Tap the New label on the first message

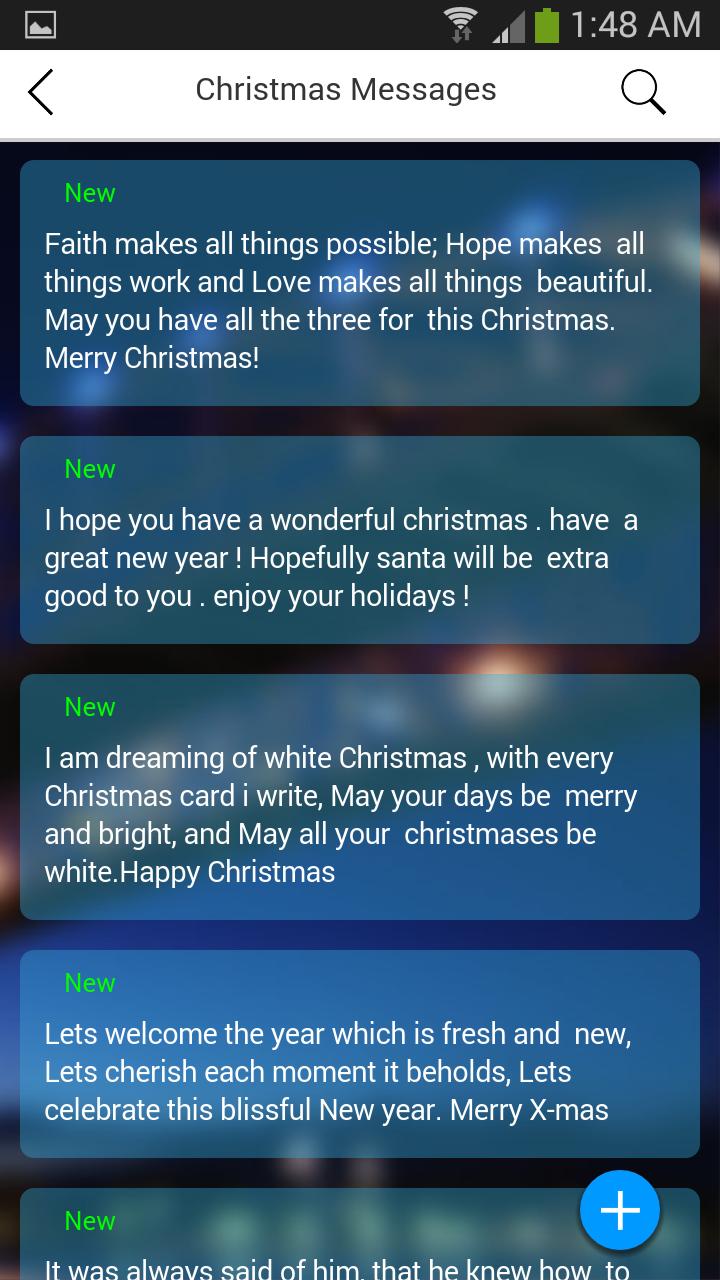click(x=89, y=192)
